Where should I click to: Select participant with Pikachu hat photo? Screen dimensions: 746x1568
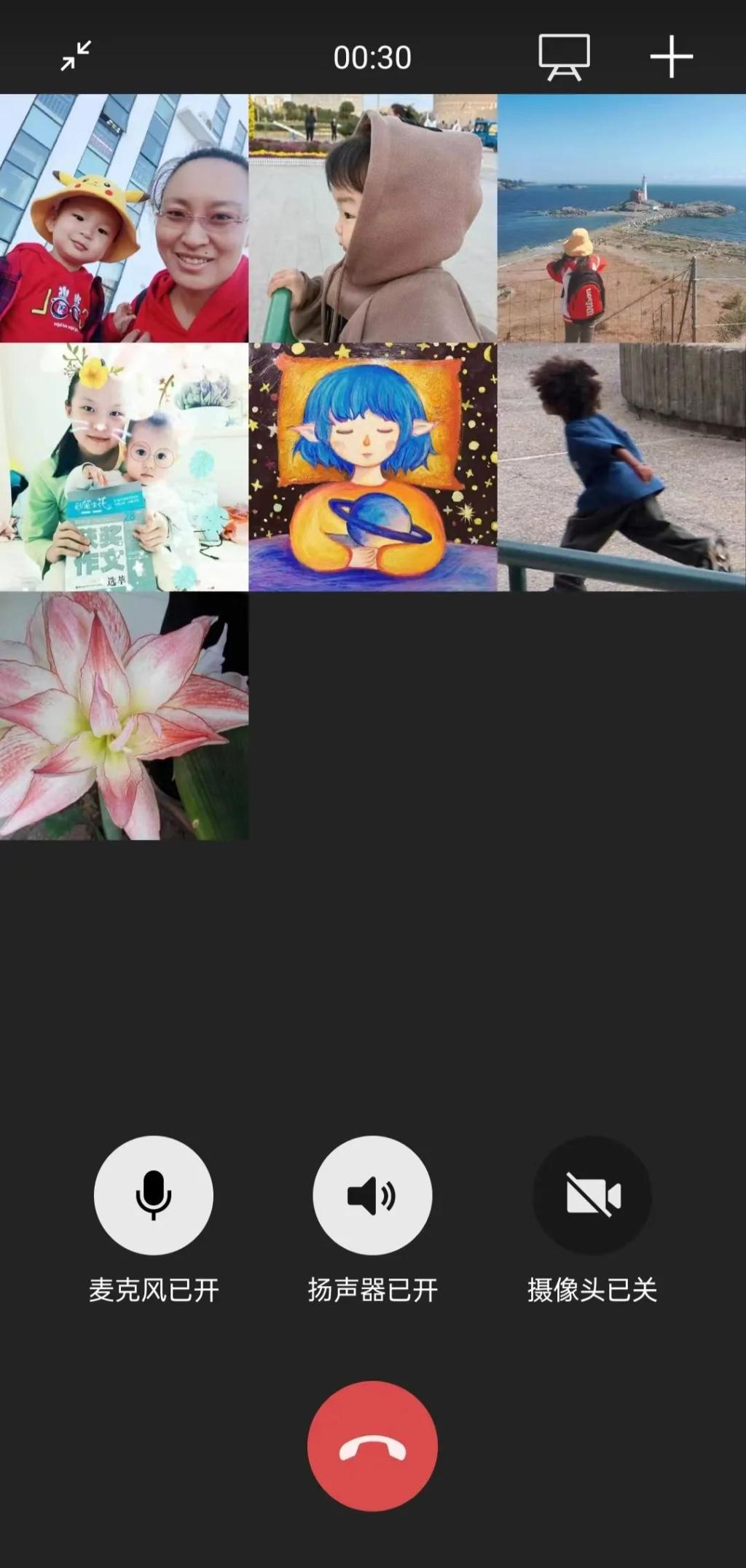[124, 219]
